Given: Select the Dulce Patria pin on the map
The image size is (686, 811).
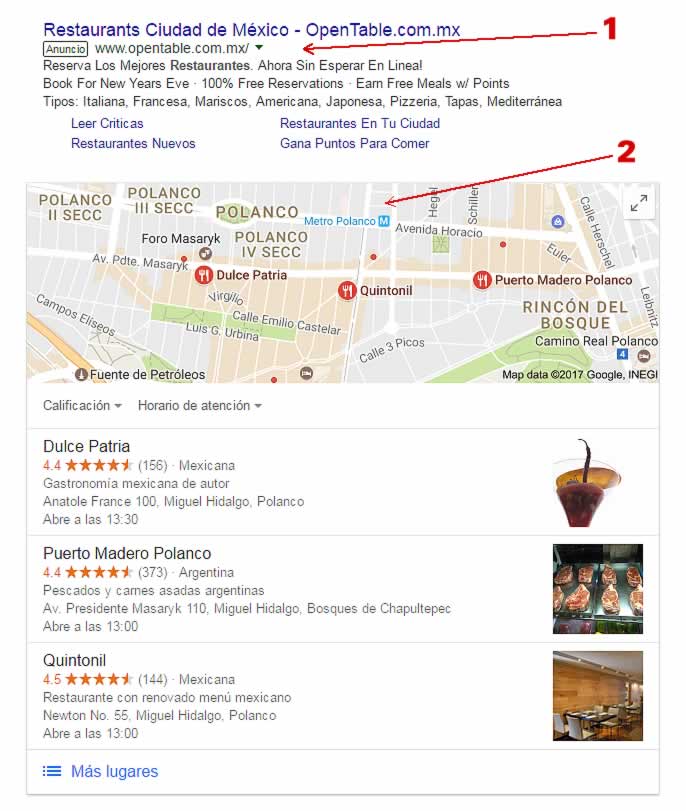Looking at the screenshot, I should click(204, 275).
